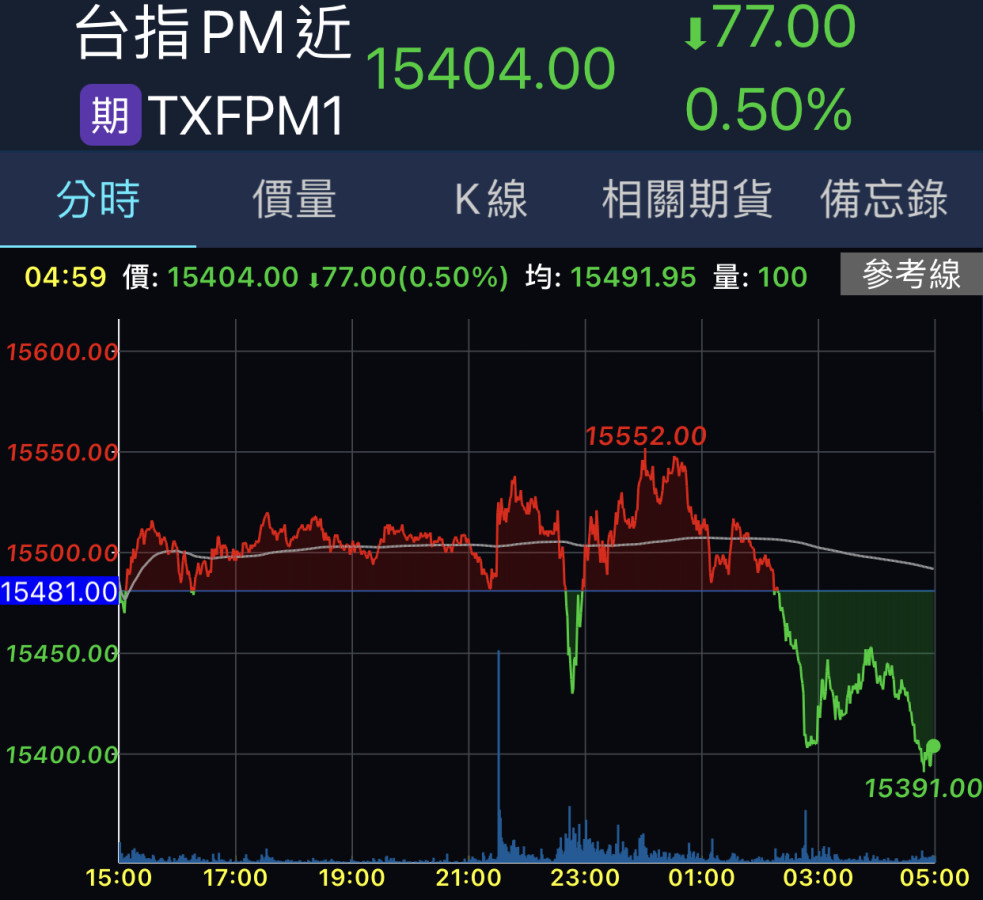Switch to the 分時 tab
983x900 pixels.
pos(98,201)
